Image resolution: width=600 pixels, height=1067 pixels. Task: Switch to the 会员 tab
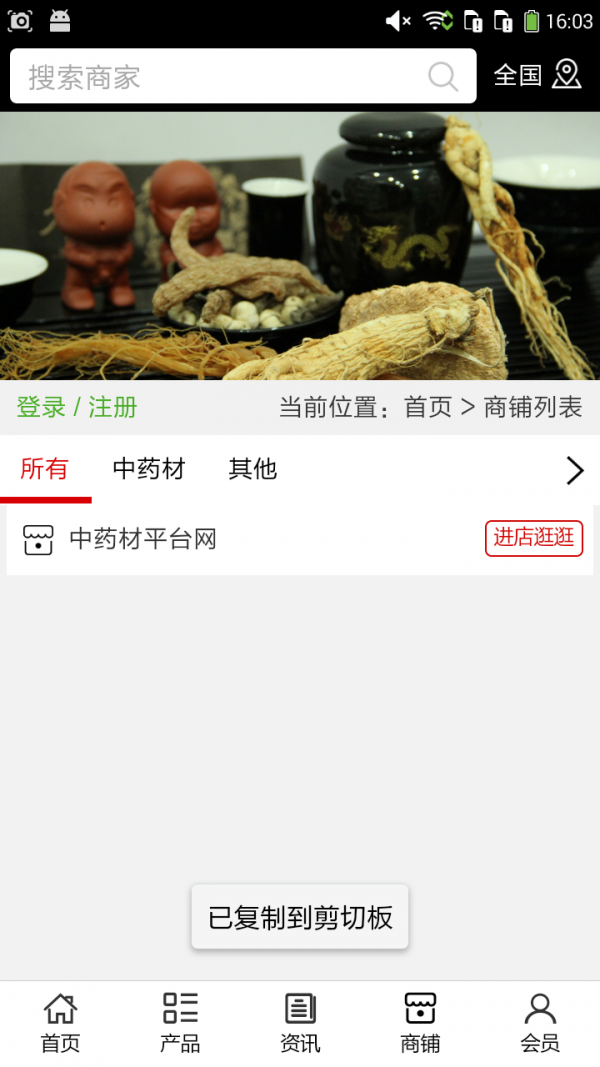(x=540, y=1023)
